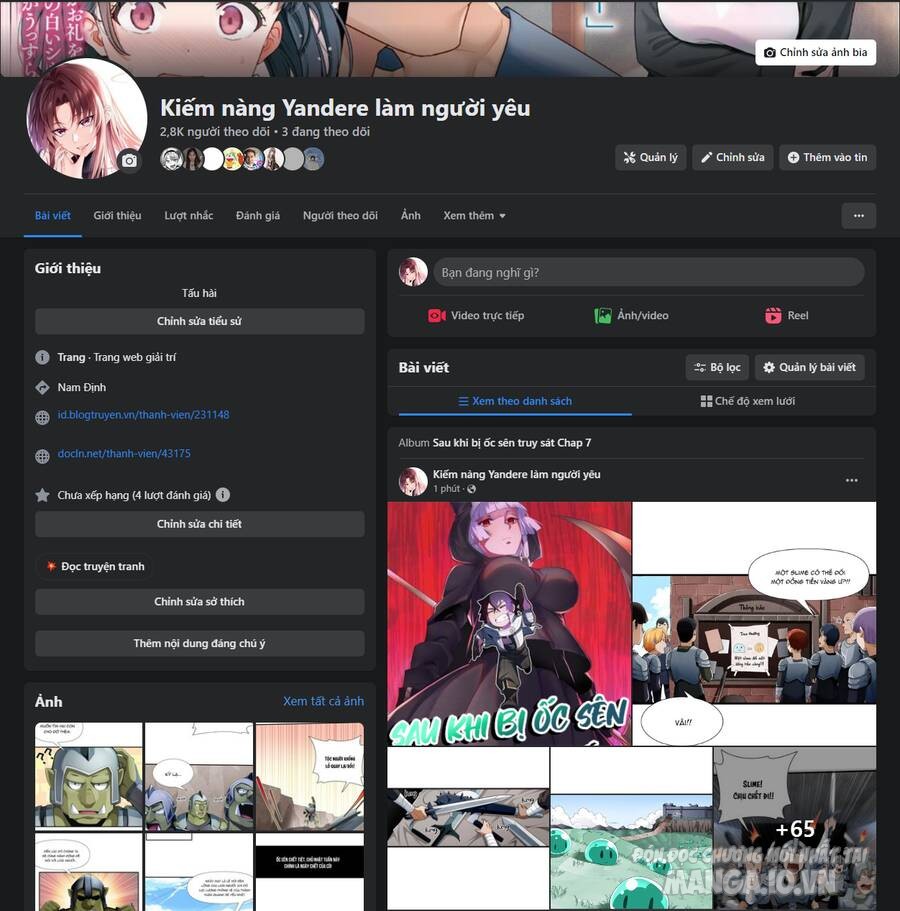Tap Chỉnh sửa chi tiết button
This screenshot has width=900, height=911.
(x=199, y=524)
